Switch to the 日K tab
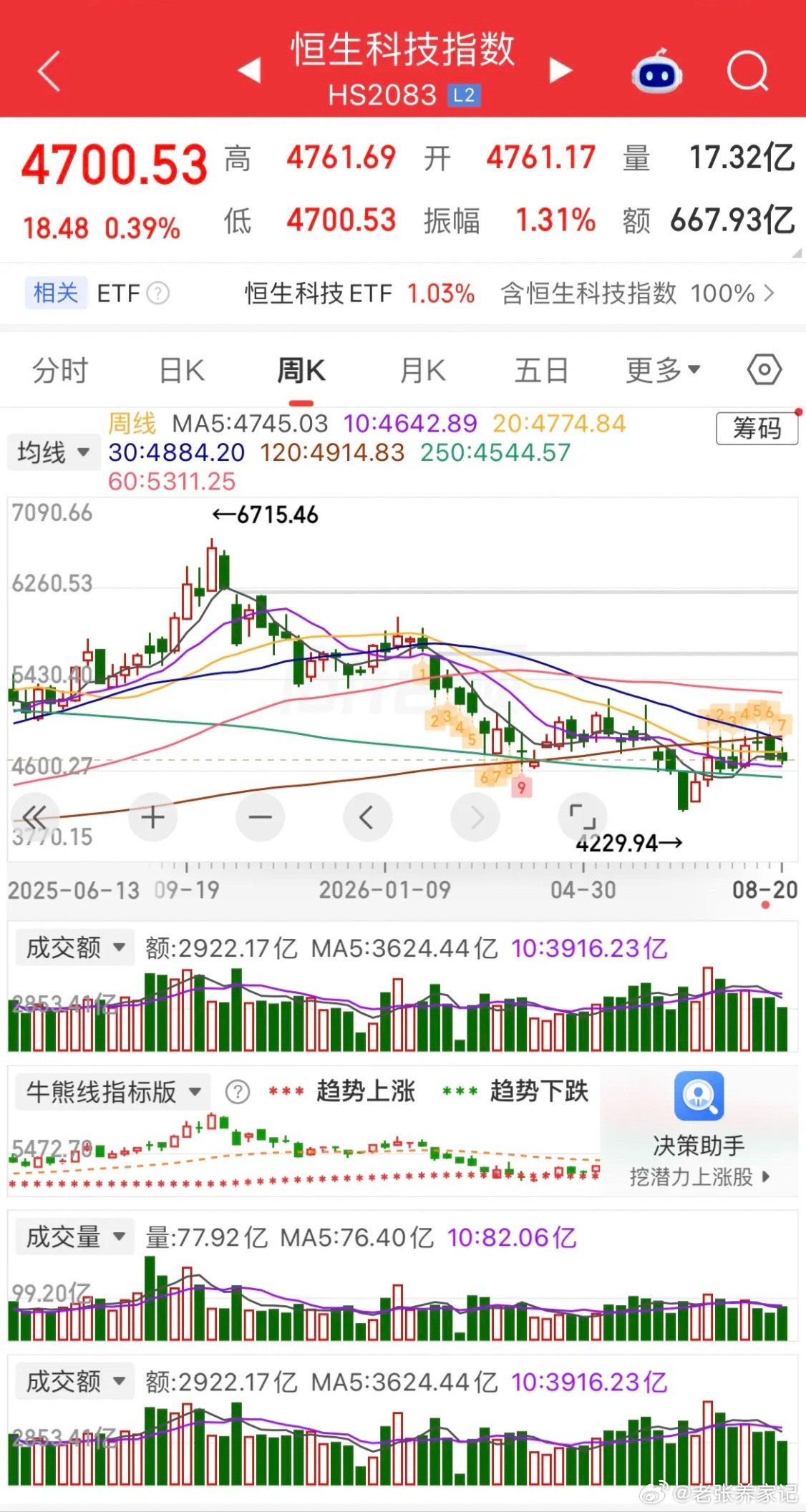Screen dimensions: 806x1512 tap(182, 371)
